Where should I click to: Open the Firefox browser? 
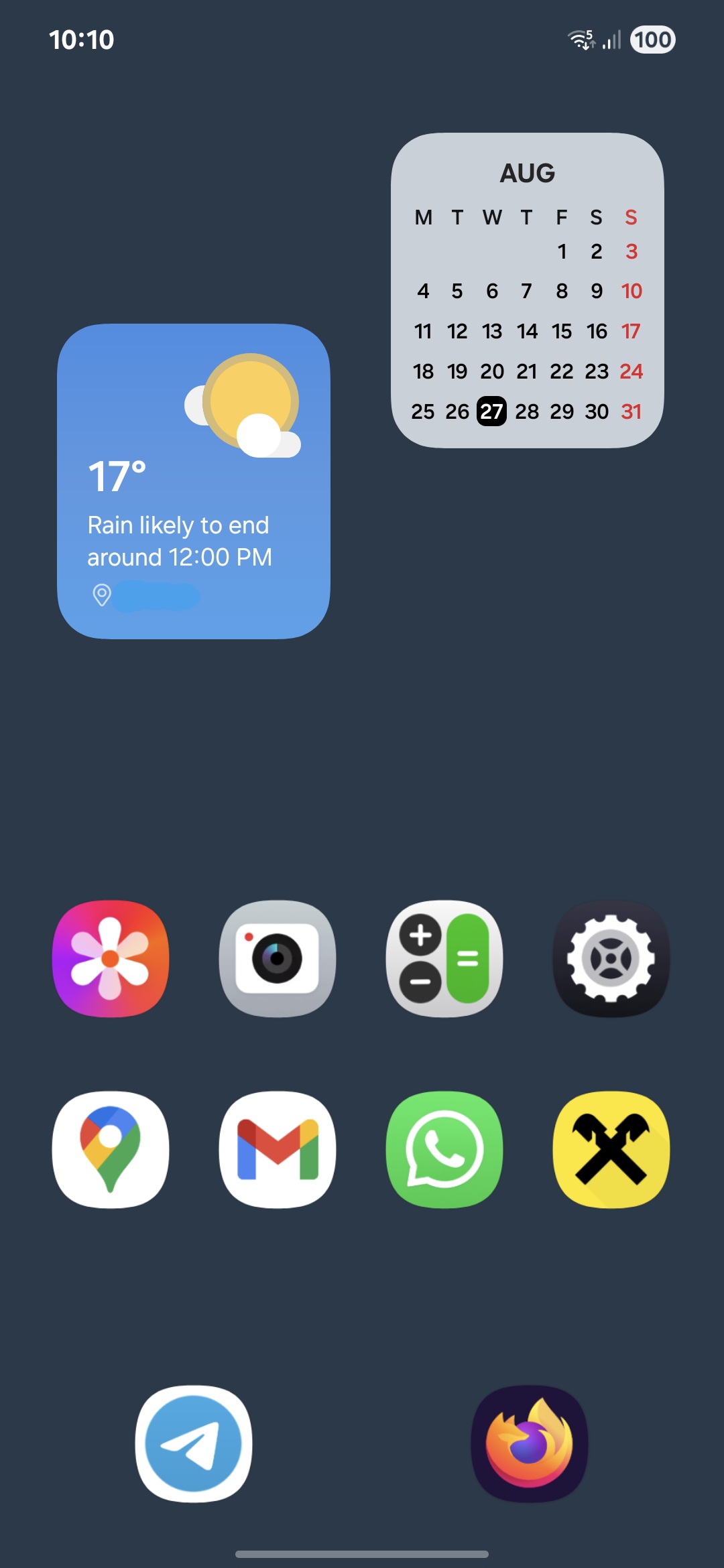pos(530,1443)
